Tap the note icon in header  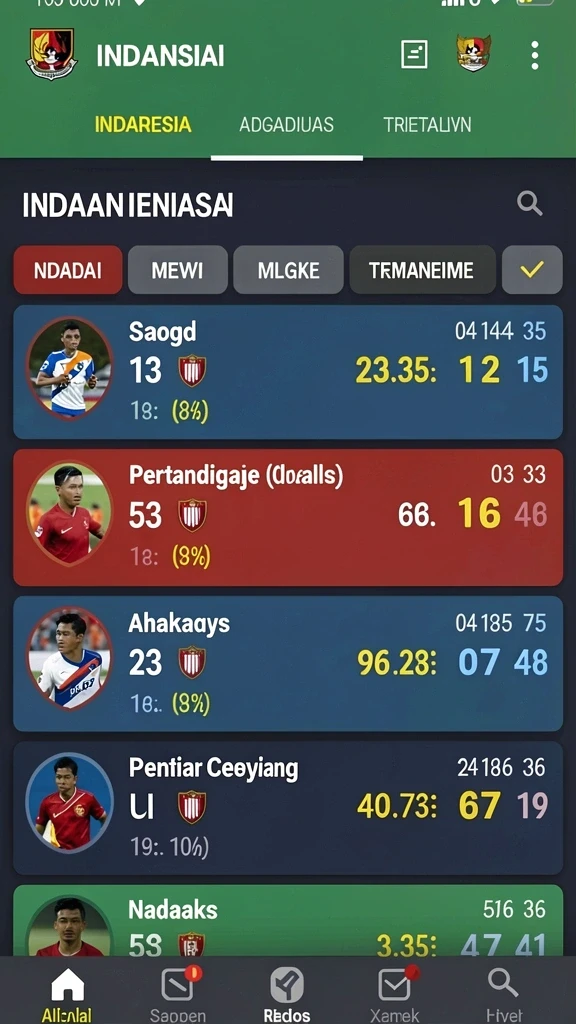coord(414,54)
